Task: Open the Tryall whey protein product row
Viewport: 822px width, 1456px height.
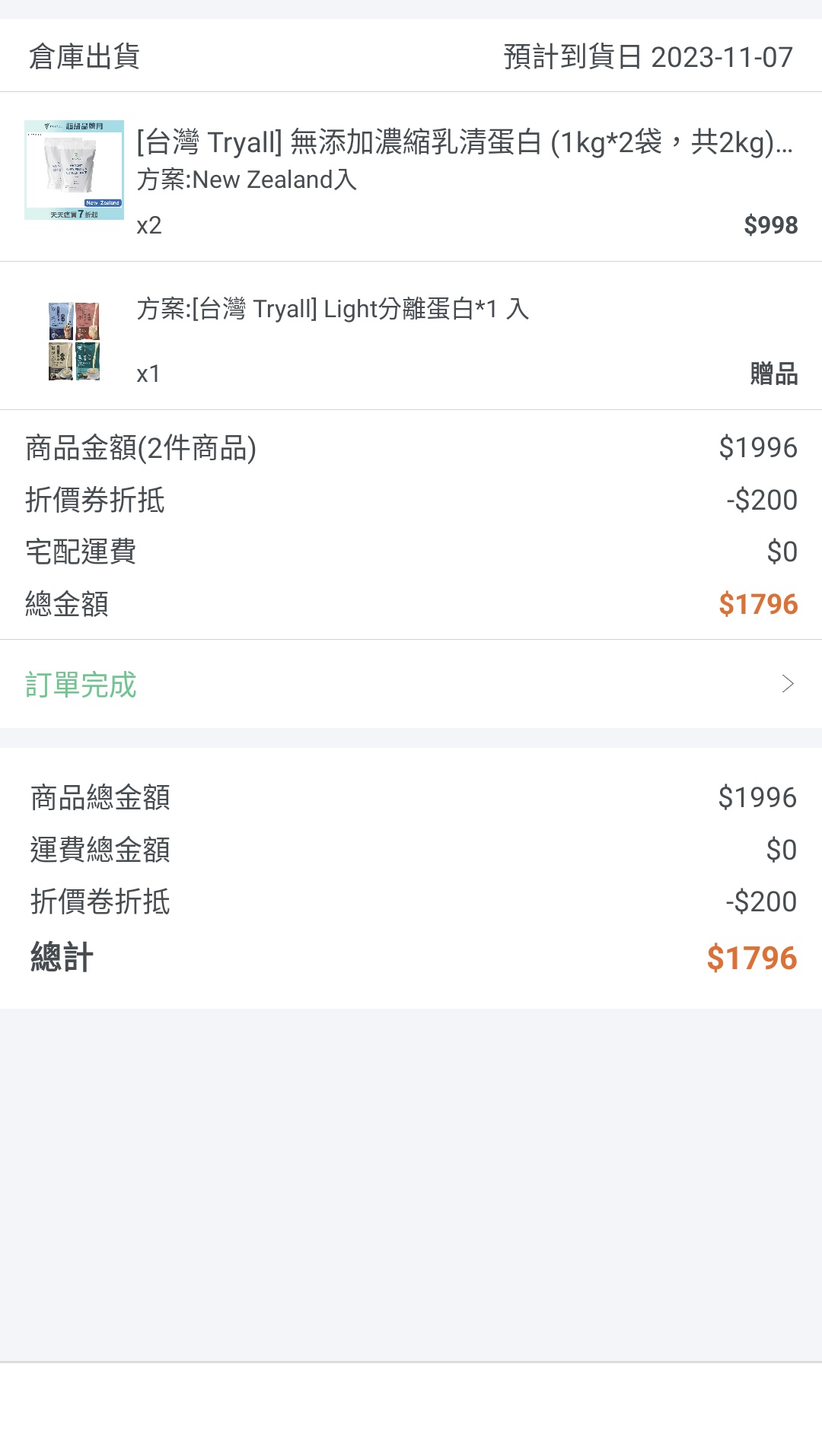Action: pos(411,176)
